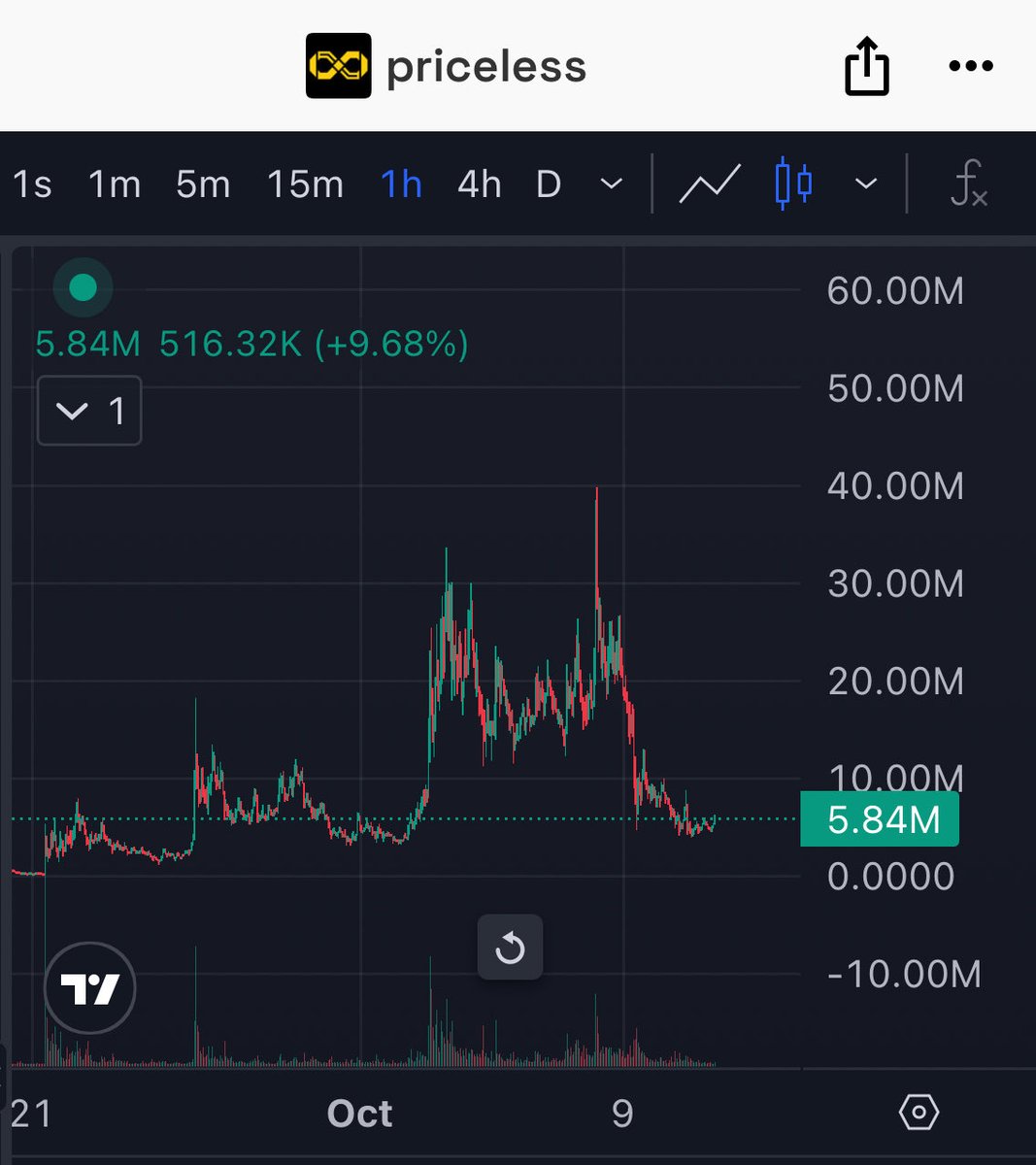Screen dimensions: 1036x1165
Task: Switch to the 1s timeframe
Action: (x=32, y=183)
